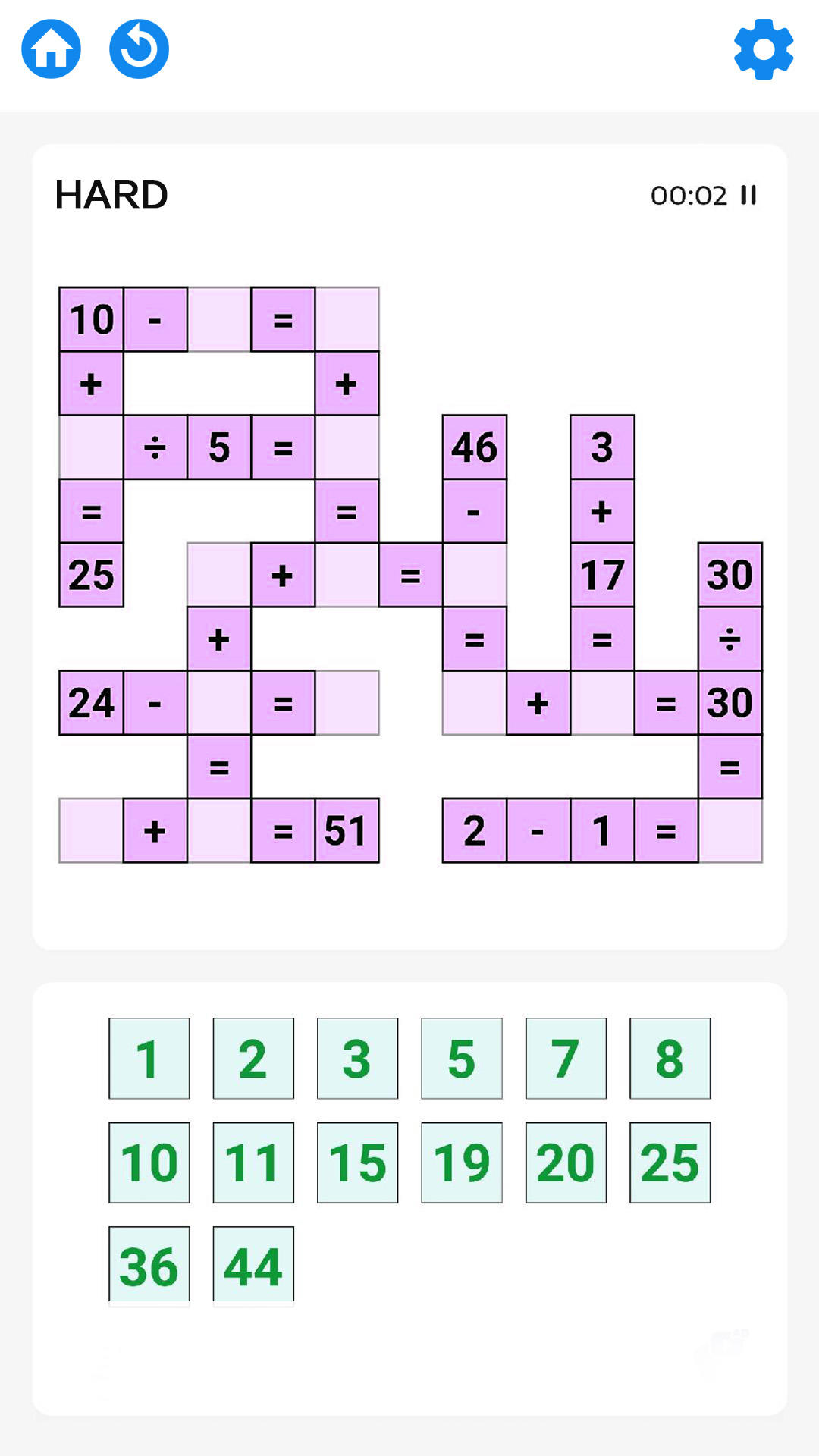Pause the game timer
Viewport: 819px width, 1456px height.
(748, 195)
